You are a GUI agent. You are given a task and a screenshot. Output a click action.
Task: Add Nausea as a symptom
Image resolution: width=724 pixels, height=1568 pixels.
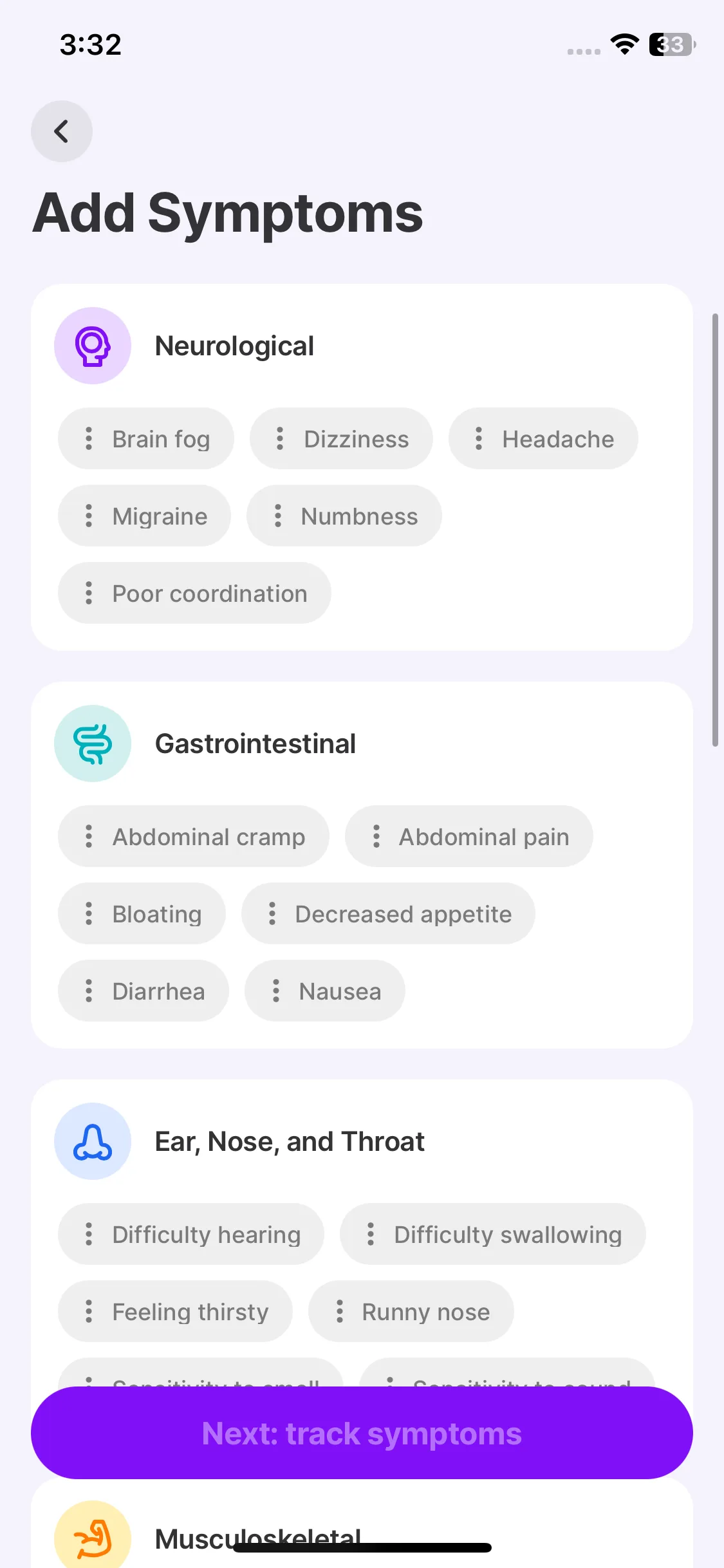click(x=325, y=991)
